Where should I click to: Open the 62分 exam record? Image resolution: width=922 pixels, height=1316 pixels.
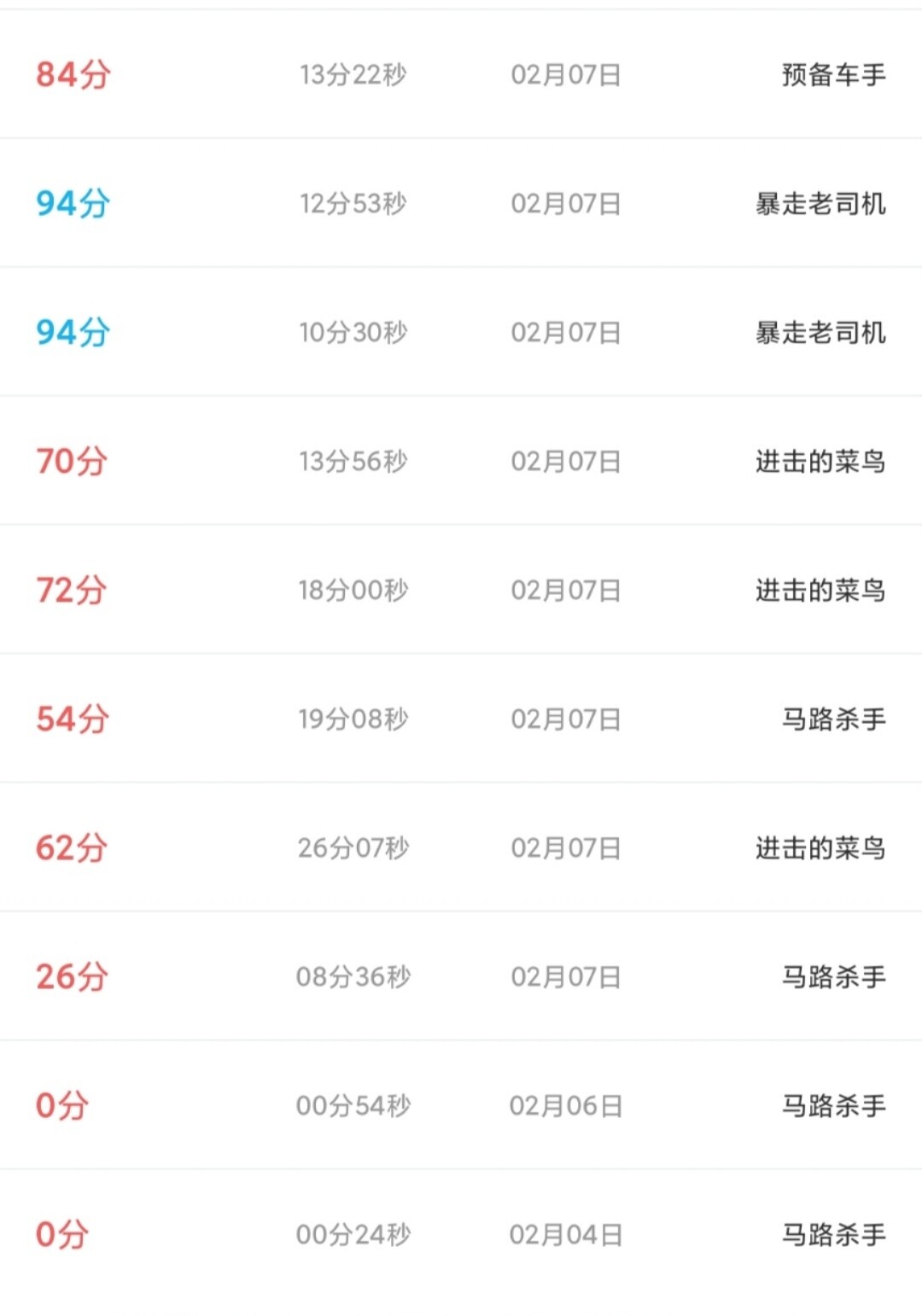point(461,847)
